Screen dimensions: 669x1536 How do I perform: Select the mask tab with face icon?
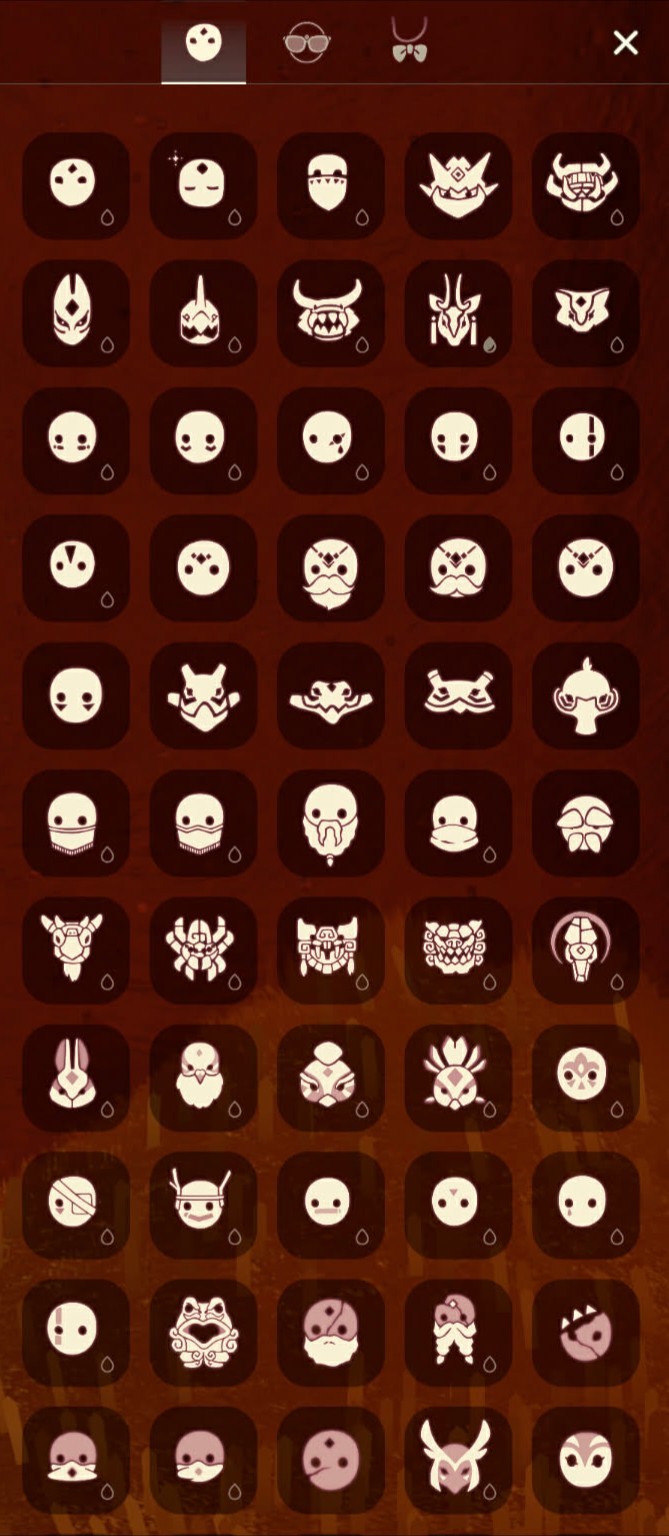coord(203,42)
